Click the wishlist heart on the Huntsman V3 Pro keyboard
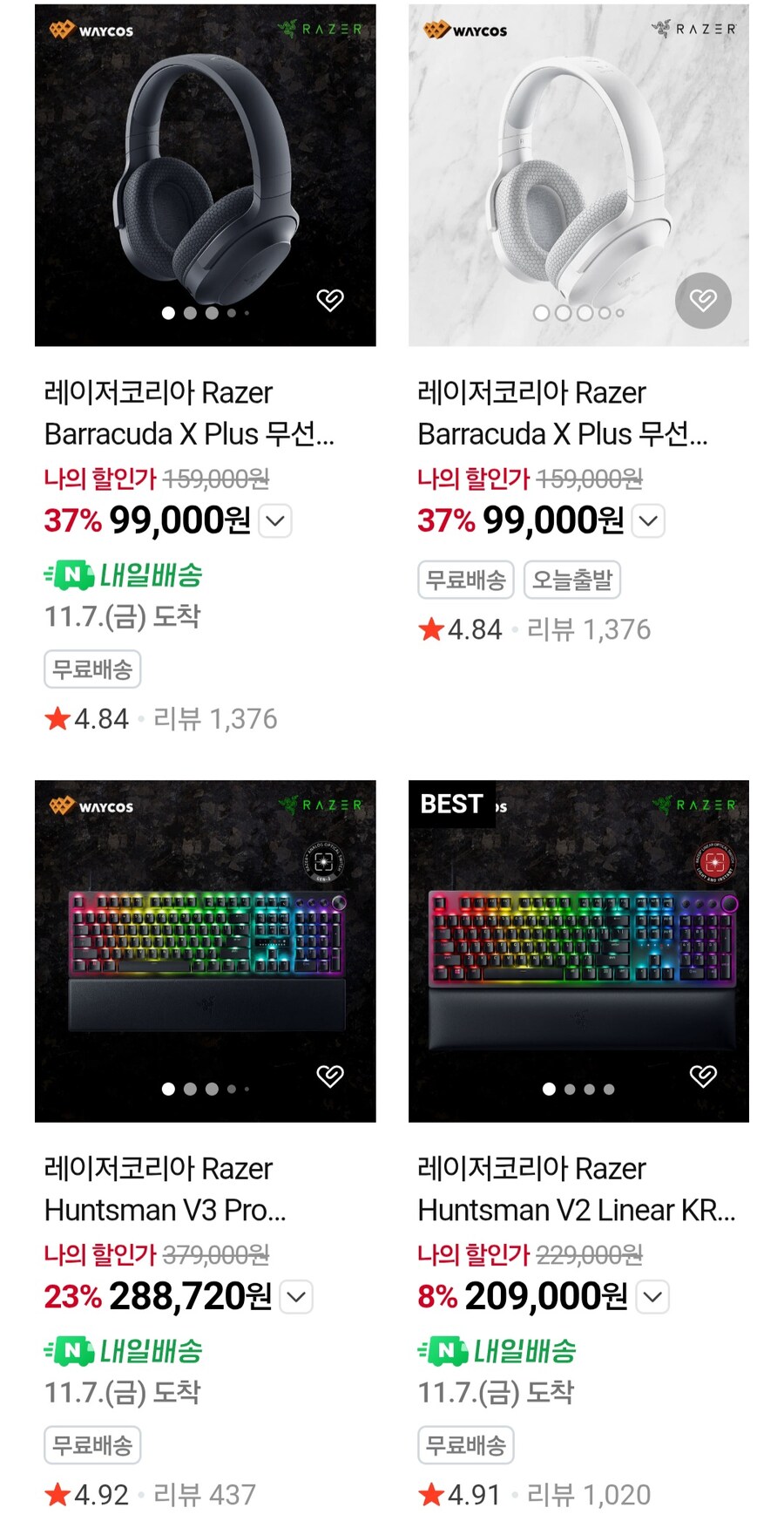The width and height of the screenshot is (784, 1528). pos(329,1077)
